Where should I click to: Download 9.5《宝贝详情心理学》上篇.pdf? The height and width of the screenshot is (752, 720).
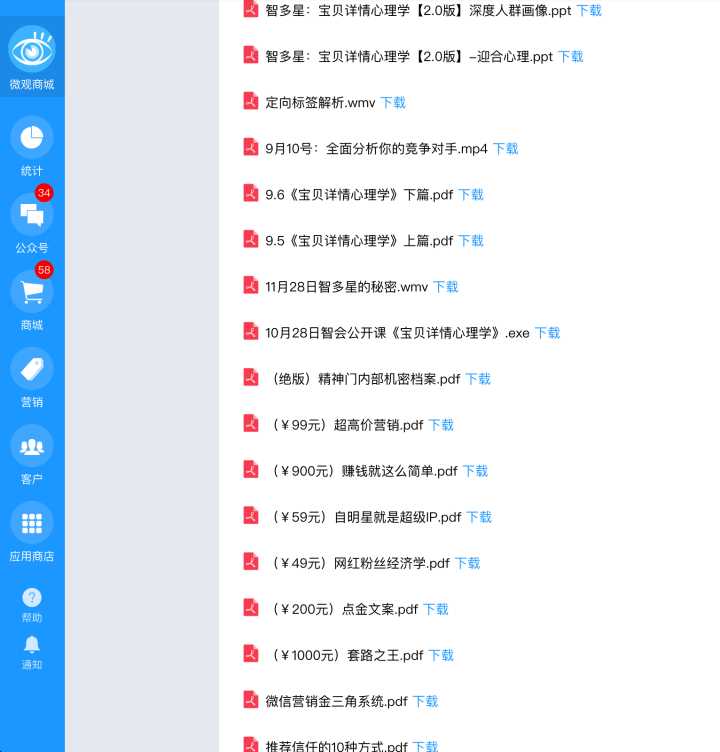[471, 241]
